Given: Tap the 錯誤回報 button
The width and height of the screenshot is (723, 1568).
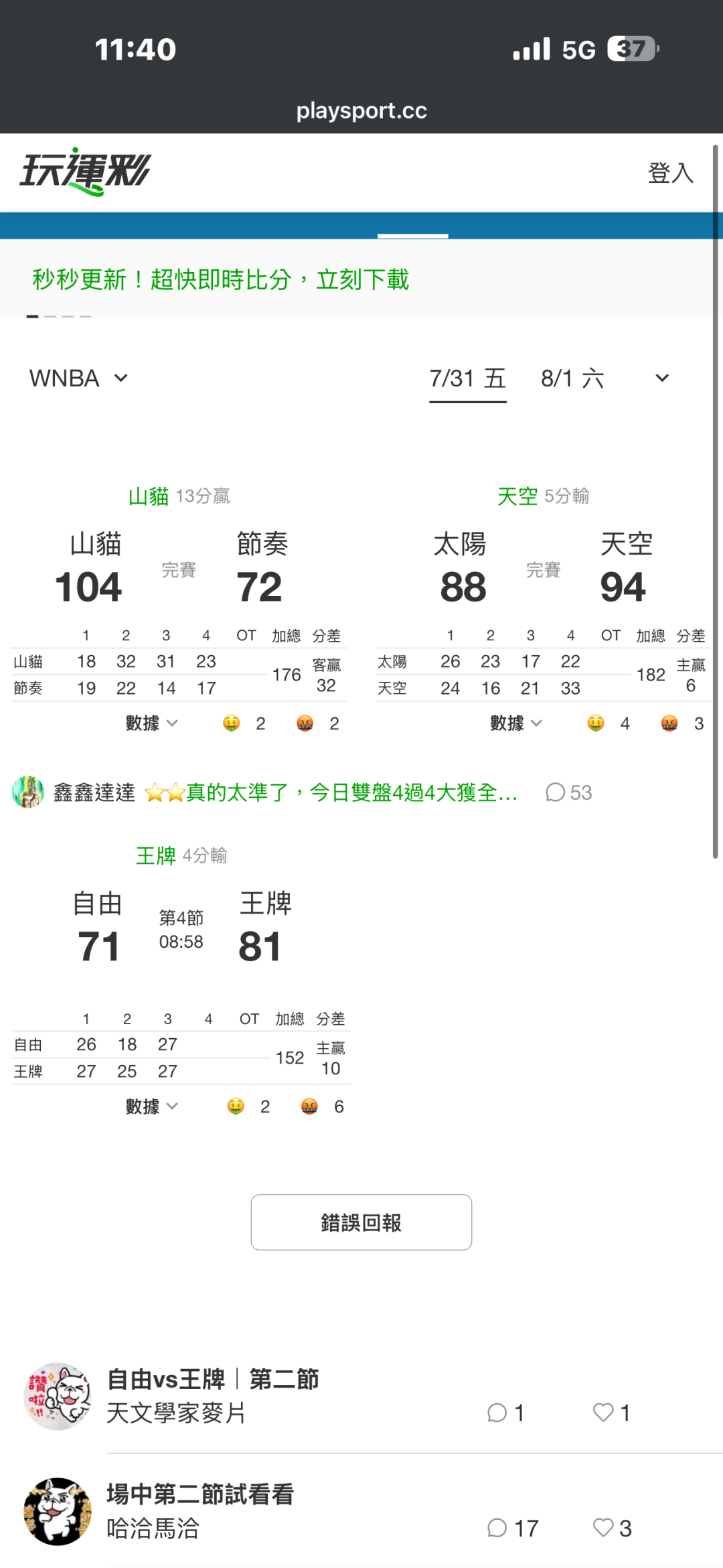Looking at the screenshot, I should click(361, 1222).
